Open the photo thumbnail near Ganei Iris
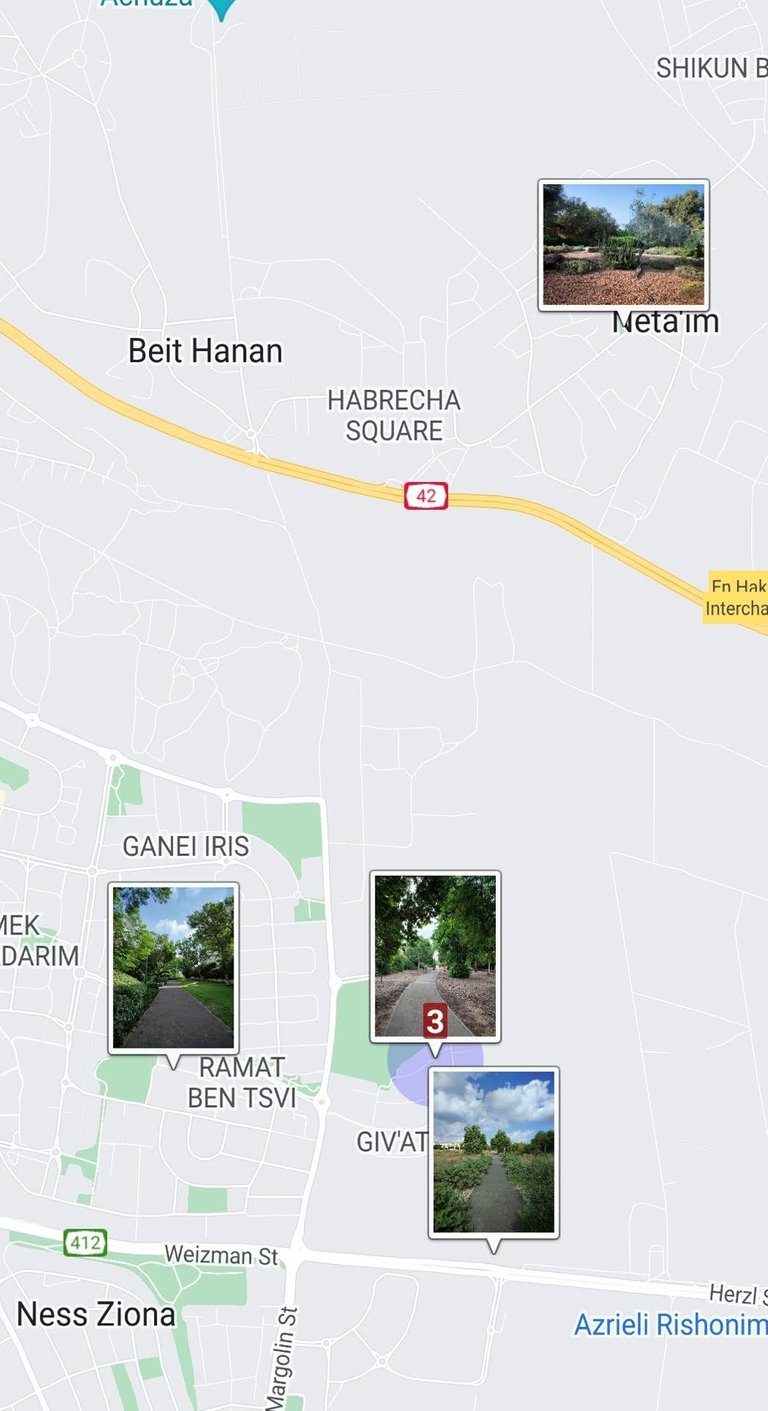 [x=173, y=967]
